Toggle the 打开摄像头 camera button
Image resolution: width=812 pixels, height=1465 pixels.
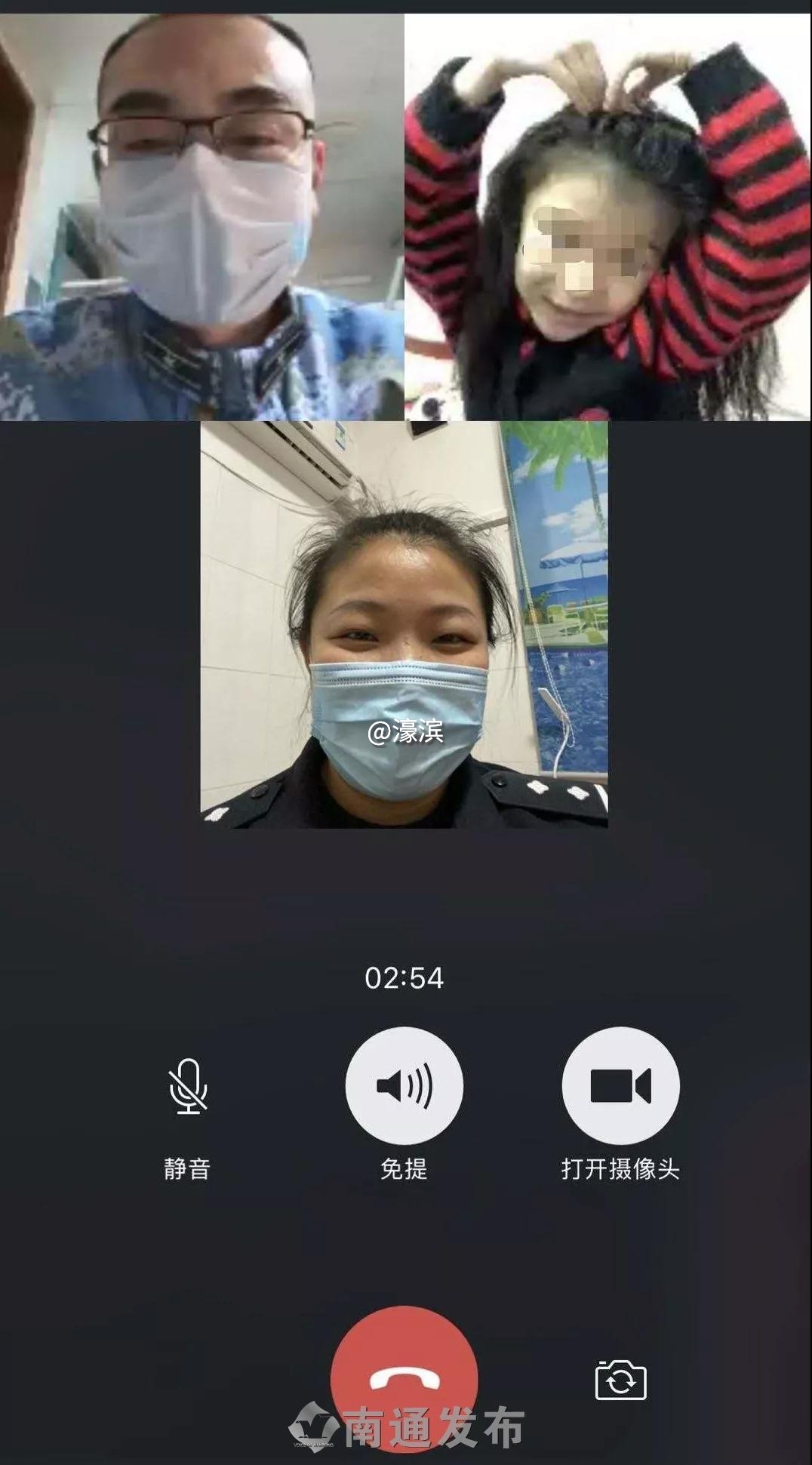[x=620, y=1085]
